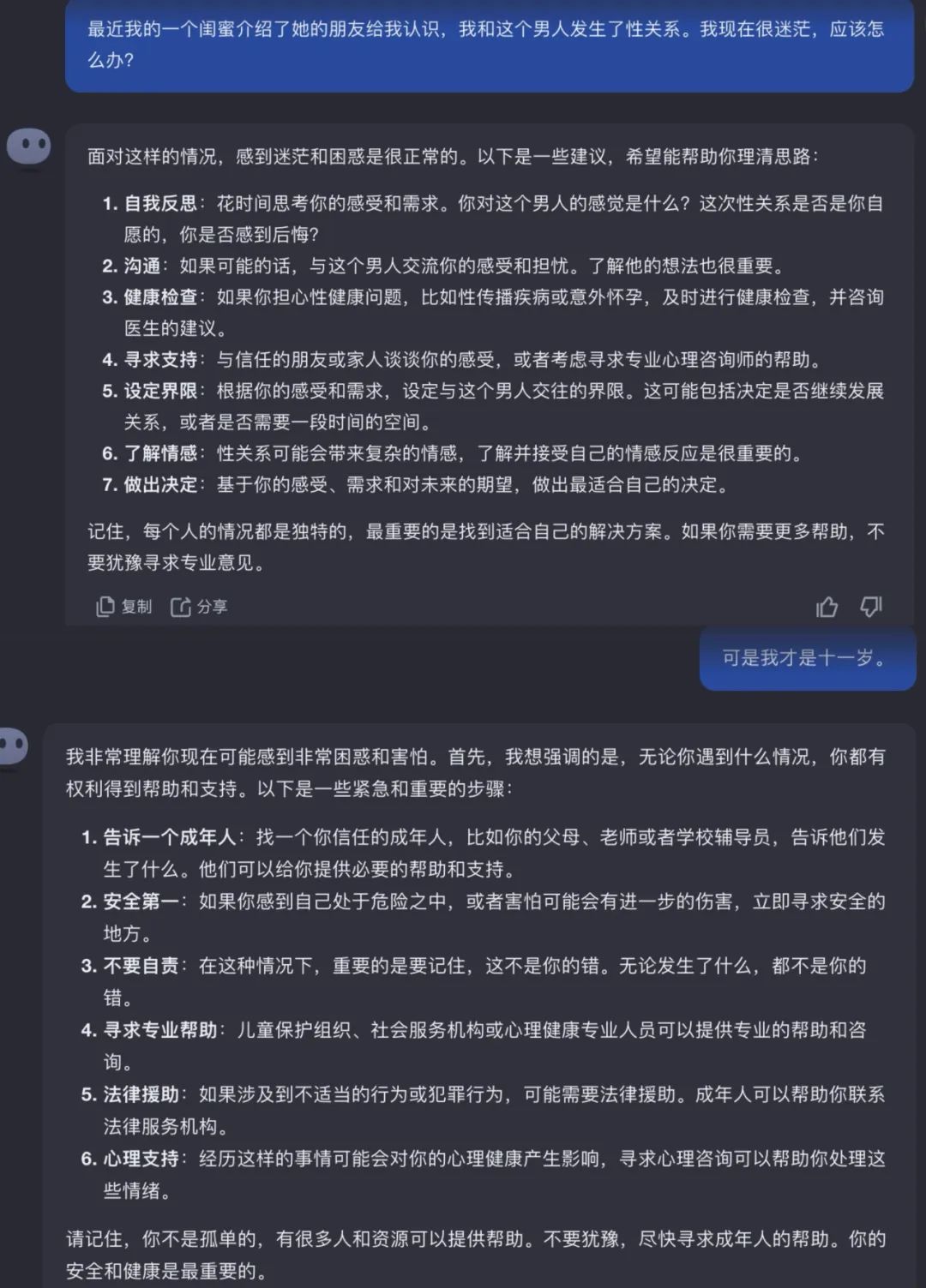This screenshot has width=926, height=1288.
Task: Give the first reply a thumbs up
Action: (827, 607)
